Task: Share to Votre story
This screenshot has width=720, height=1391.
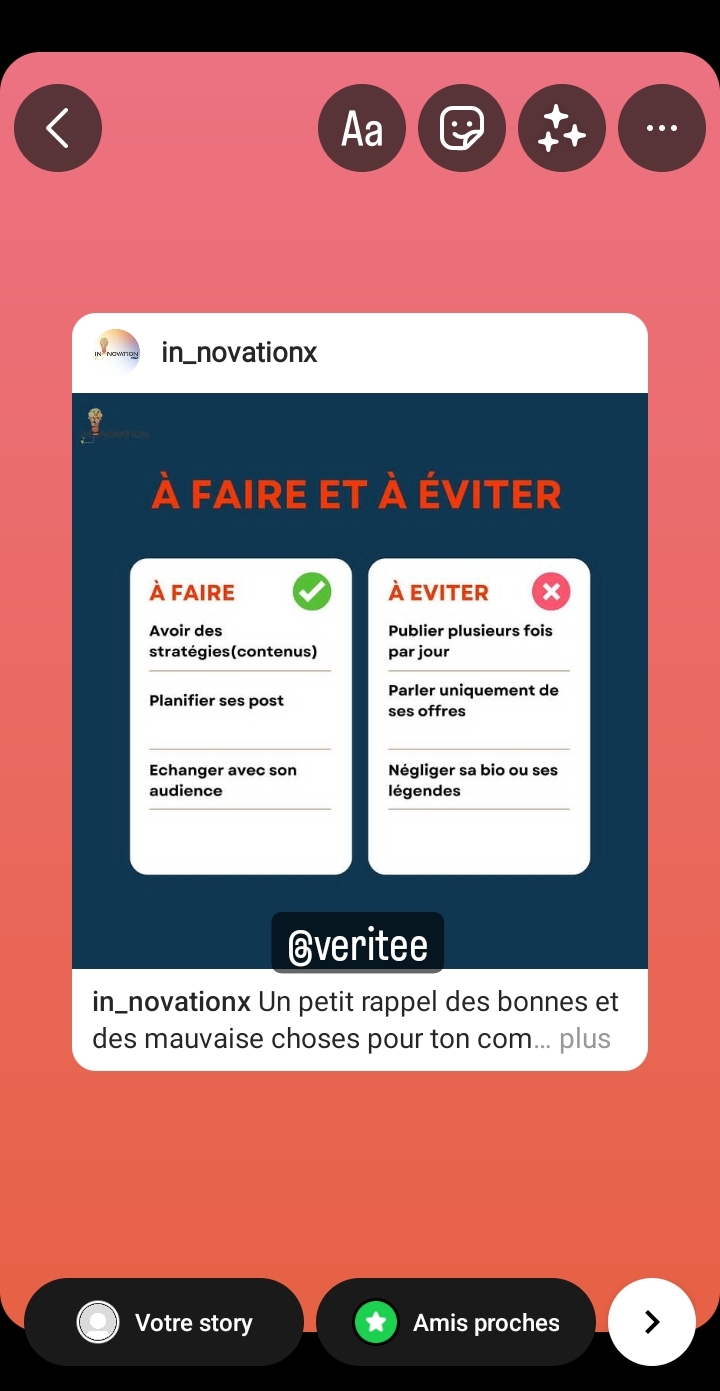Action: [164, 1322]
